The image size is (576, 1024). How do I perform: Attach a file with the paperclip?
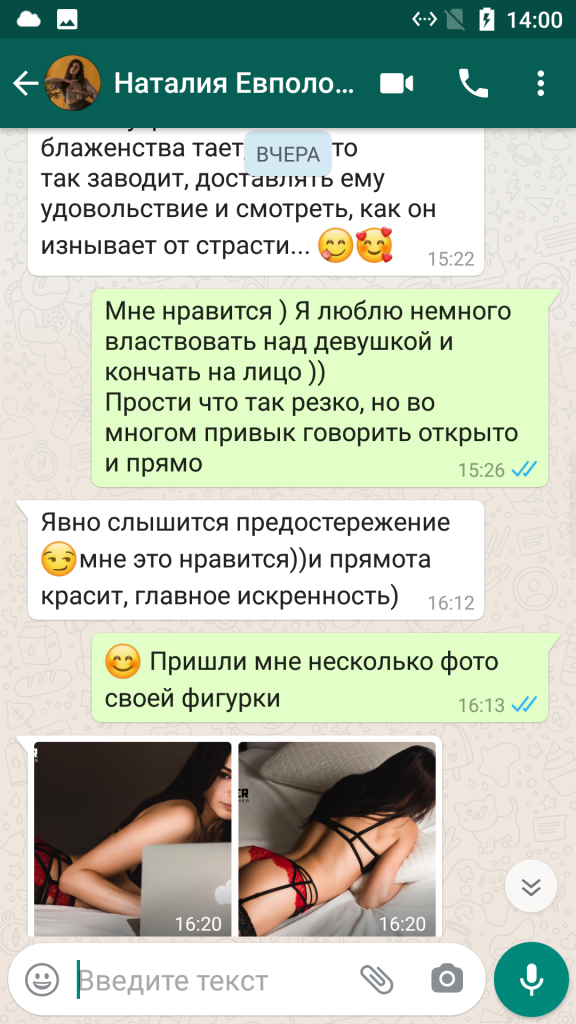[377, 980]
